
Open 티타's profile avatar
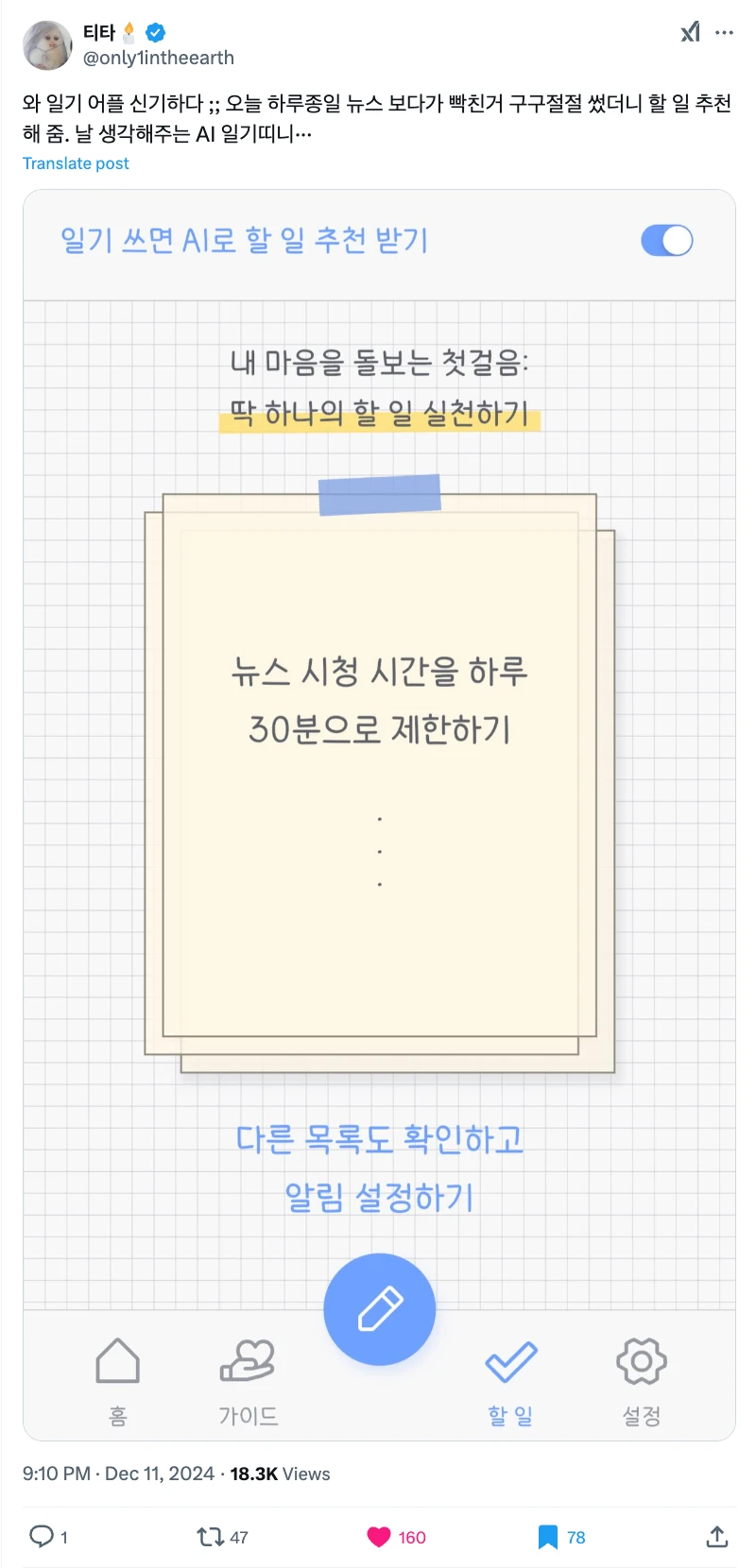click(47, 44)
